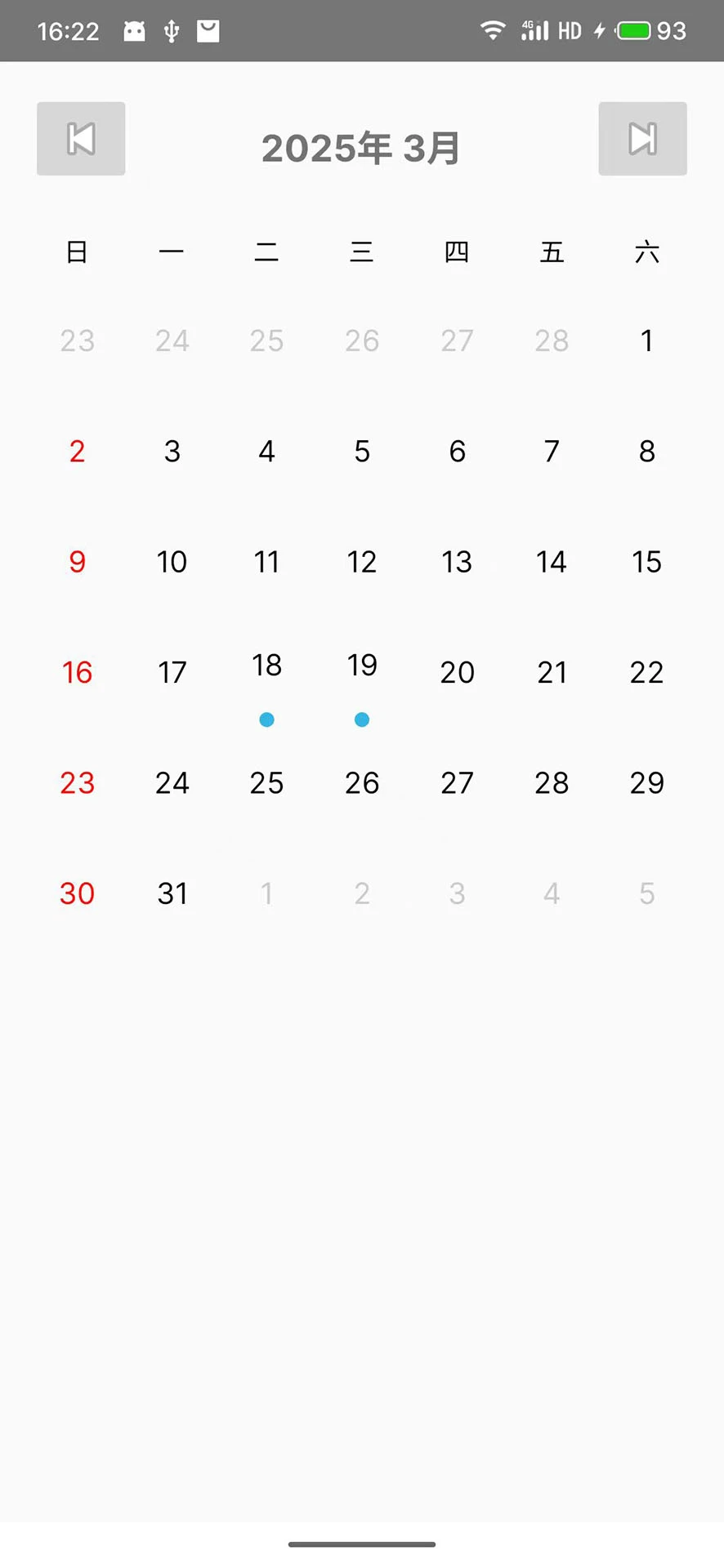Choose Sunday March 2

[x=78, y=452]
